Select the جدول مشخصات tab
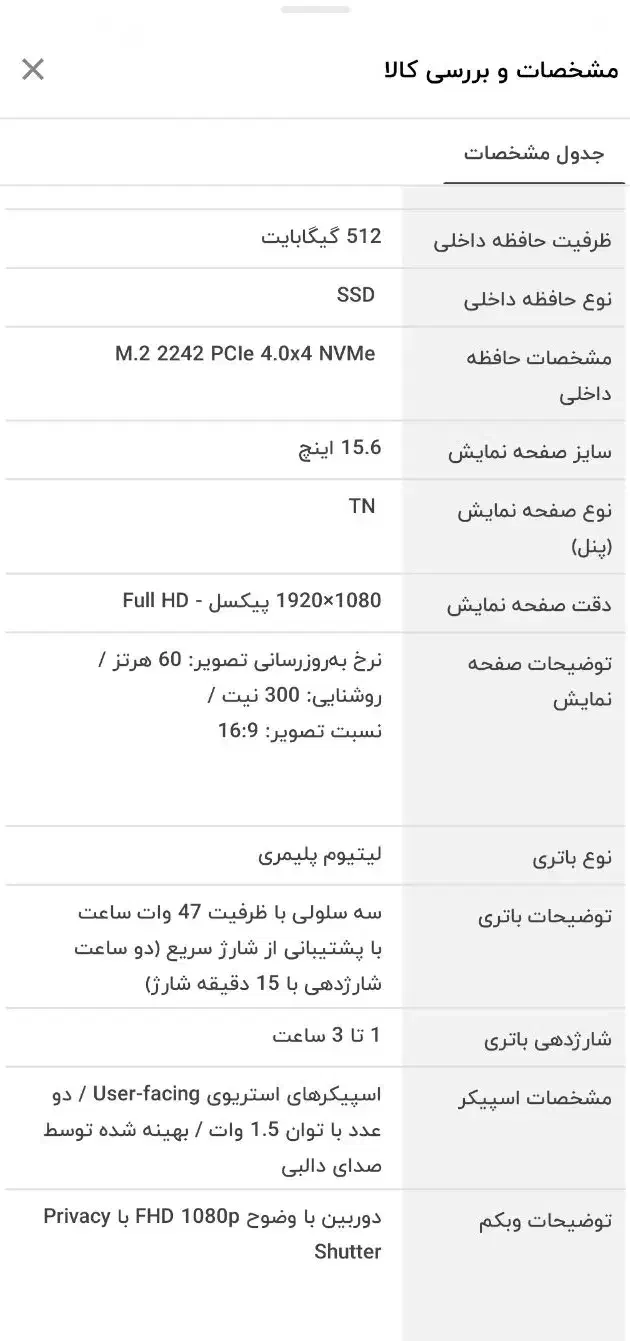Viewport: 630px width, 1341px height. (534, 154)
